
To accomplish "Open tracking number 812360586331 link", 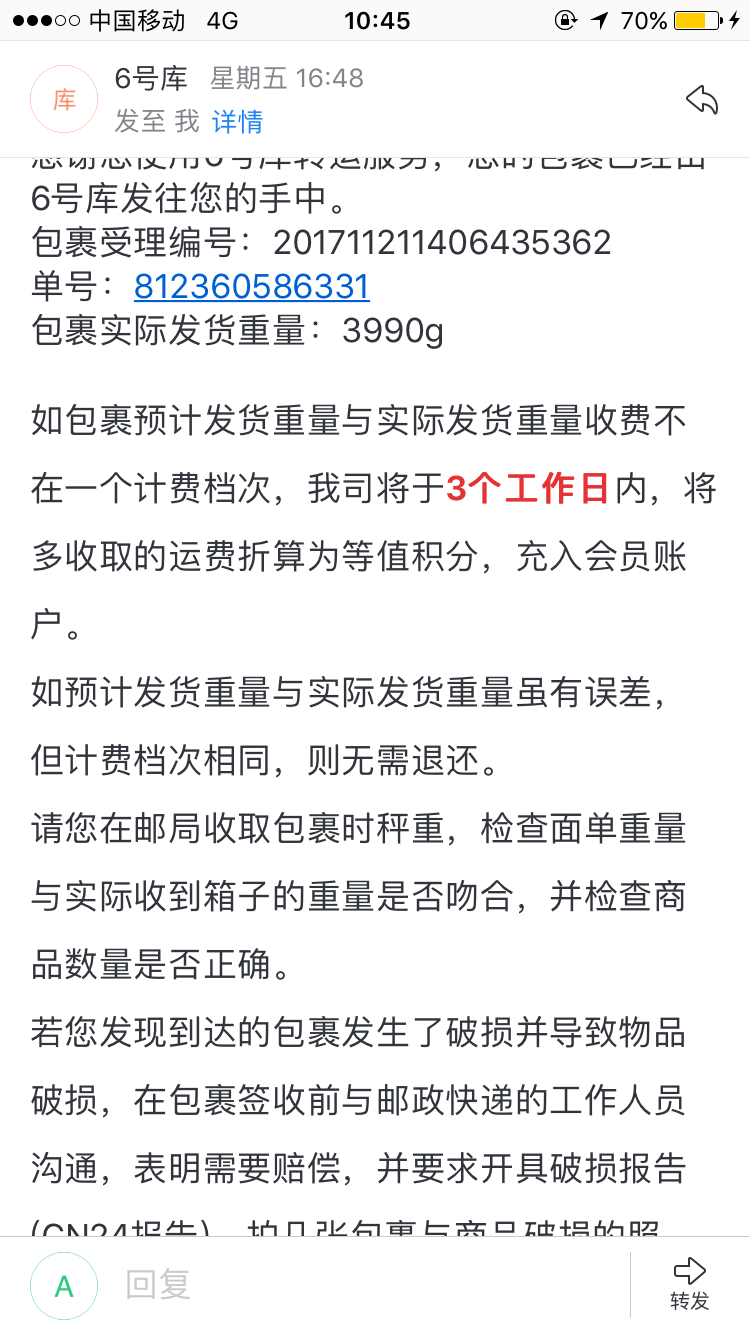I will tap(252, 287).
